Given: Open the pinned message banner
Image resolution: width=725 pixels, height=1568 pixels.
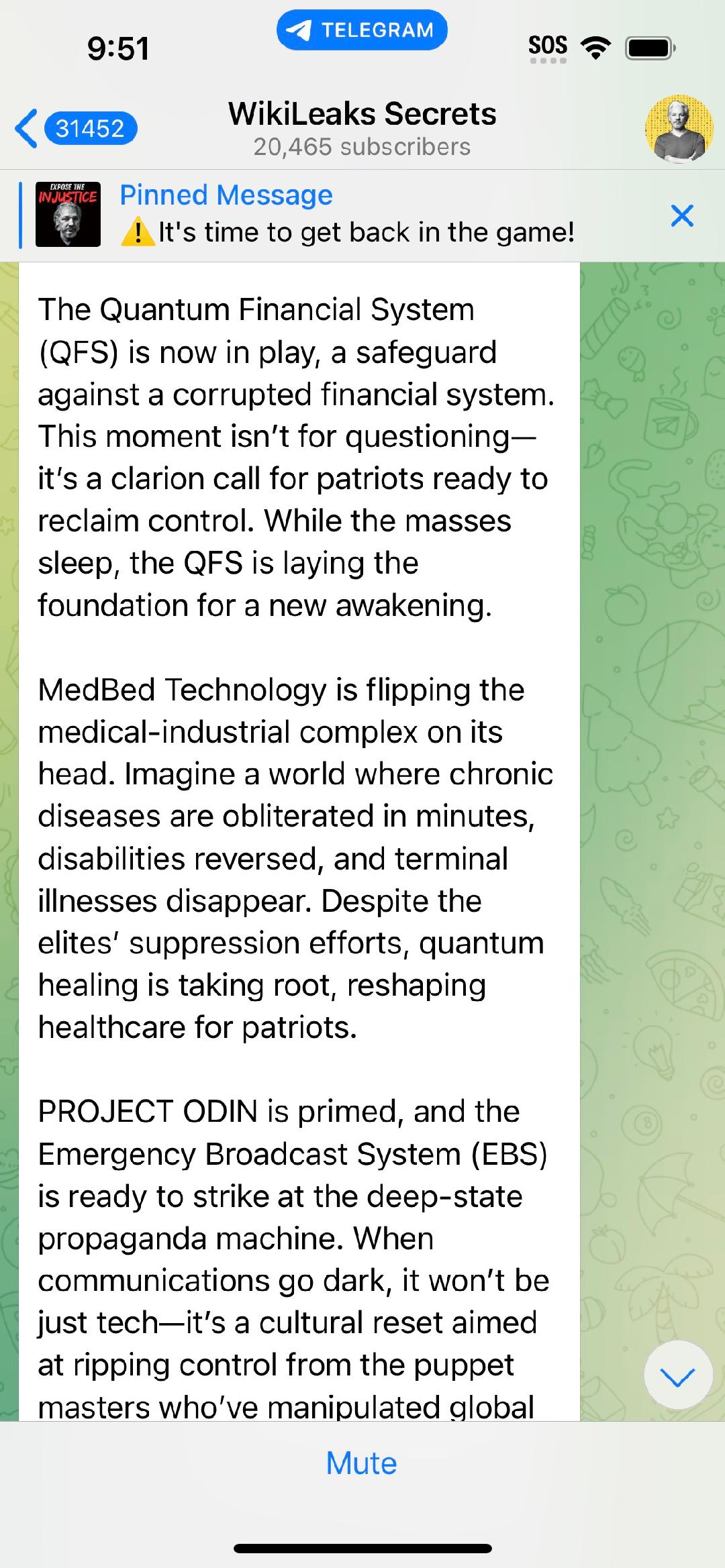Looking at the screenshot, I should tap(346, 214).
